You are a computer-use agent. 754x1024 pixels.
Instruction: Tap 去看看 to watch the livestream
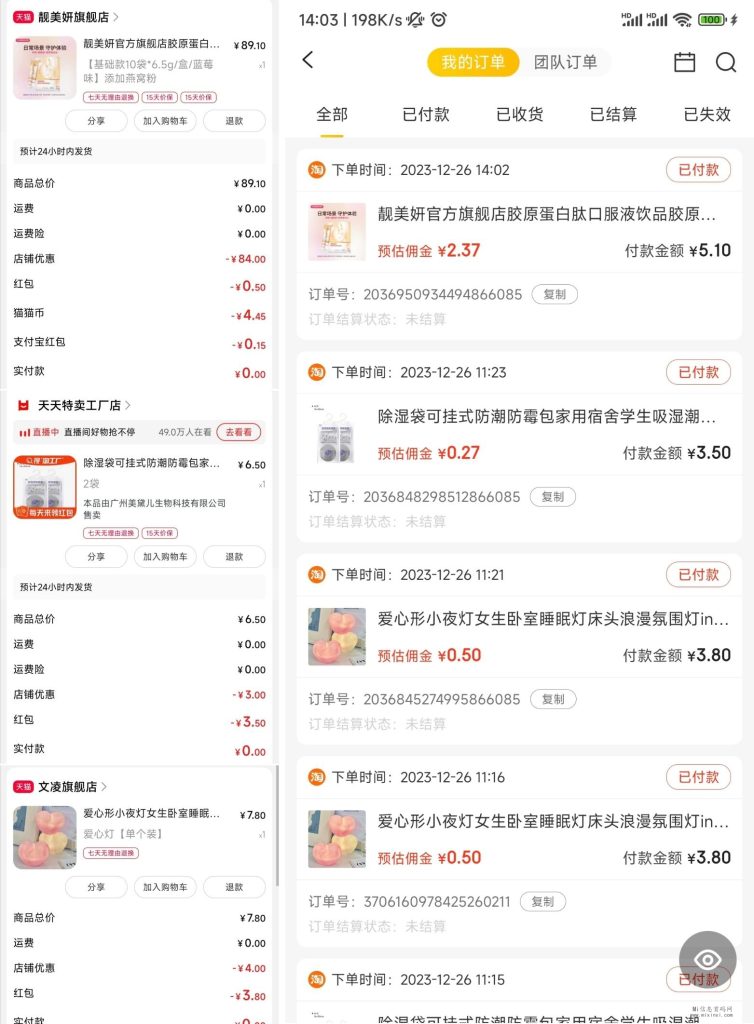239,432
